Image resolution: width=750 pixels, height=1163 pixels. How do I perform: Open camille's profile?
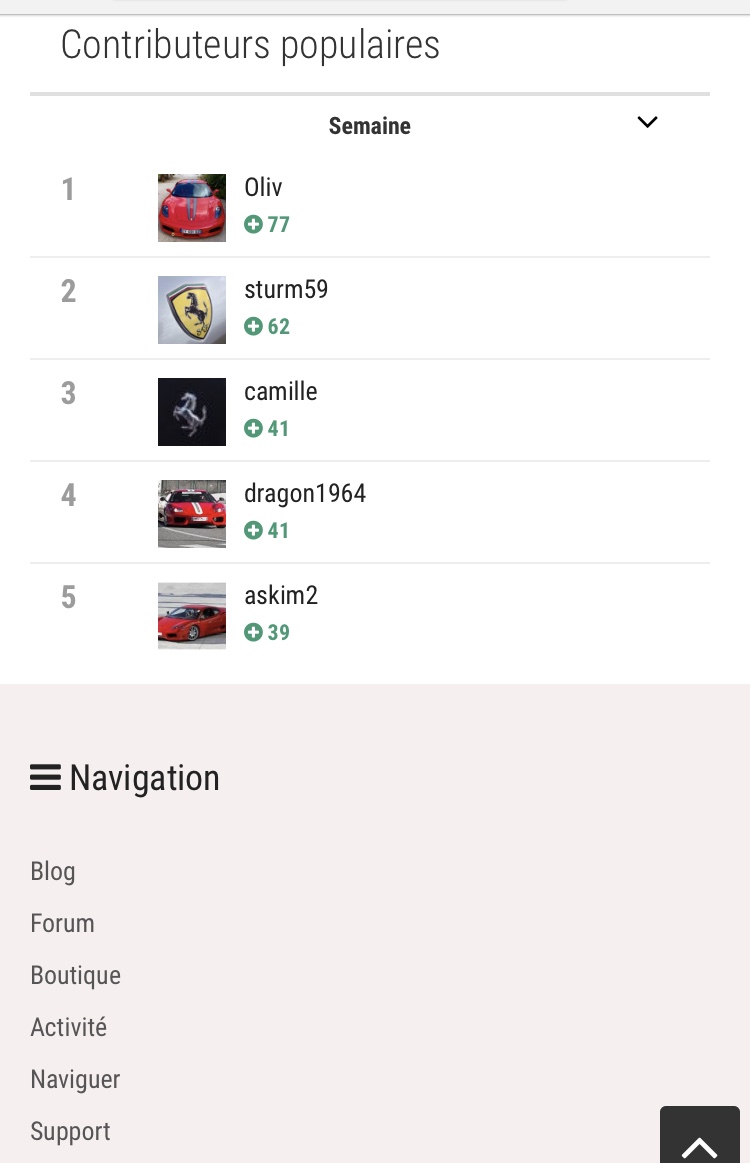281,392
